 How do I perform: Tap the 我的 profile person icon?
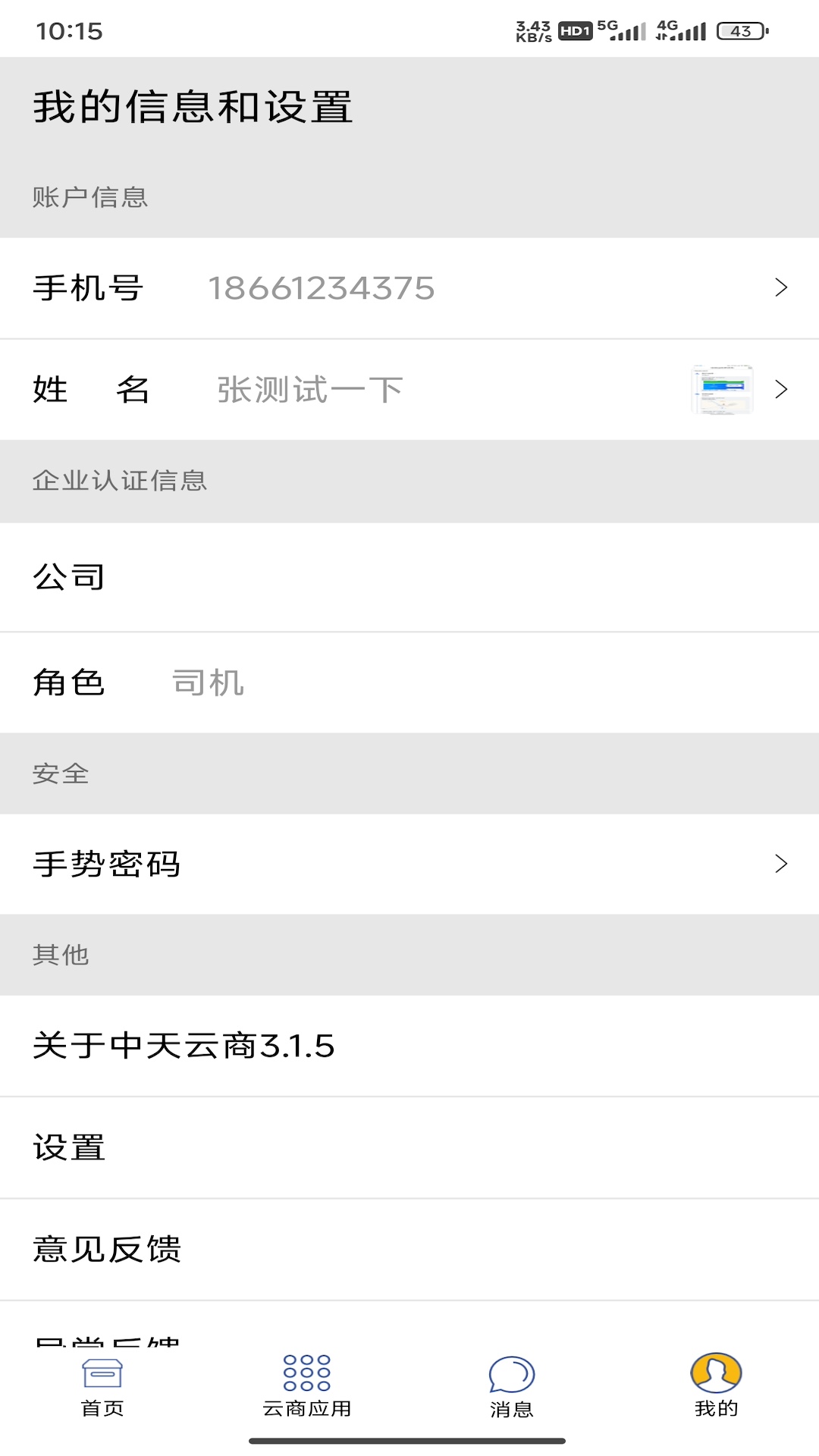point(716,1373)
